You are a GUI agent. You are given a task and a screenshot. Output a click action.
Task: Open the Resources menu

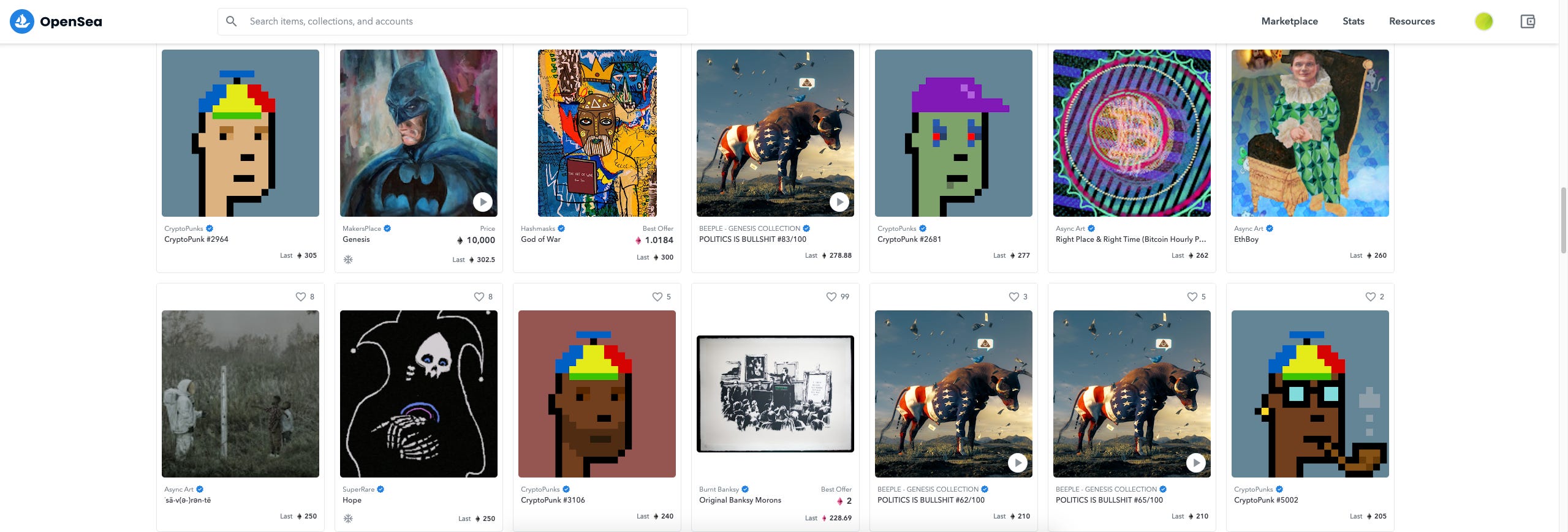1411,21
